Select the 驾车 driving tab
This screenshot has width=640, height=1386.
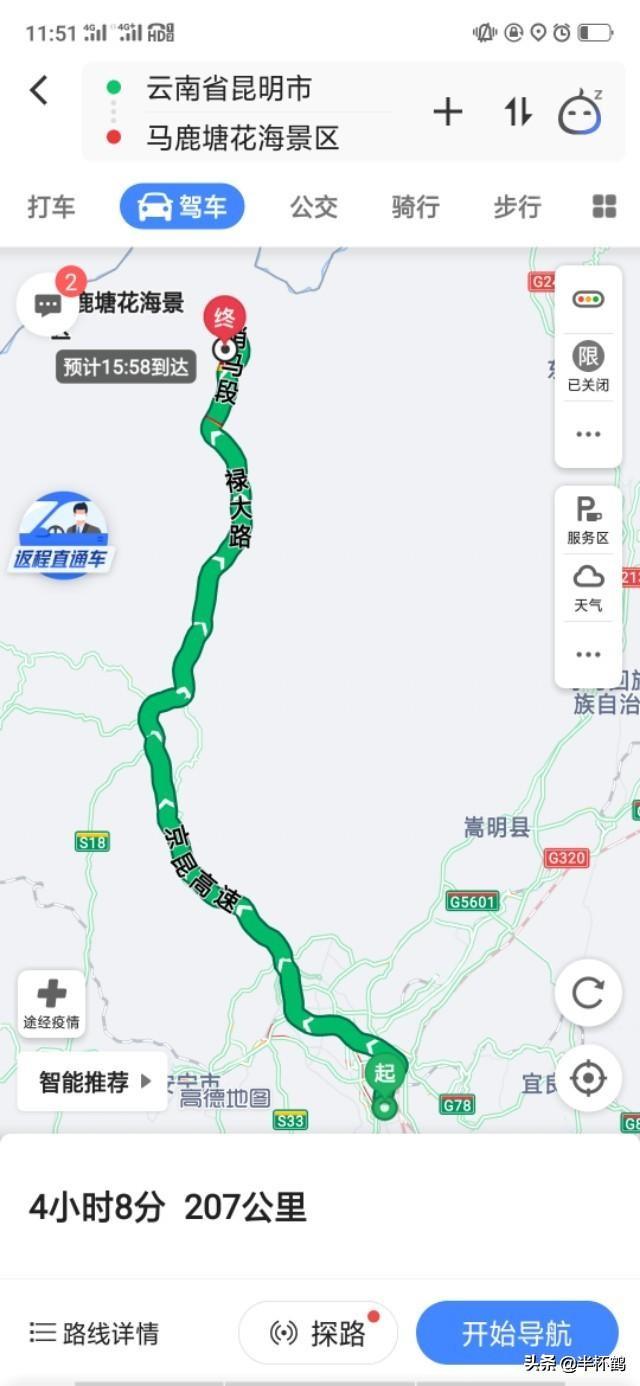click(x=182, y=207)
